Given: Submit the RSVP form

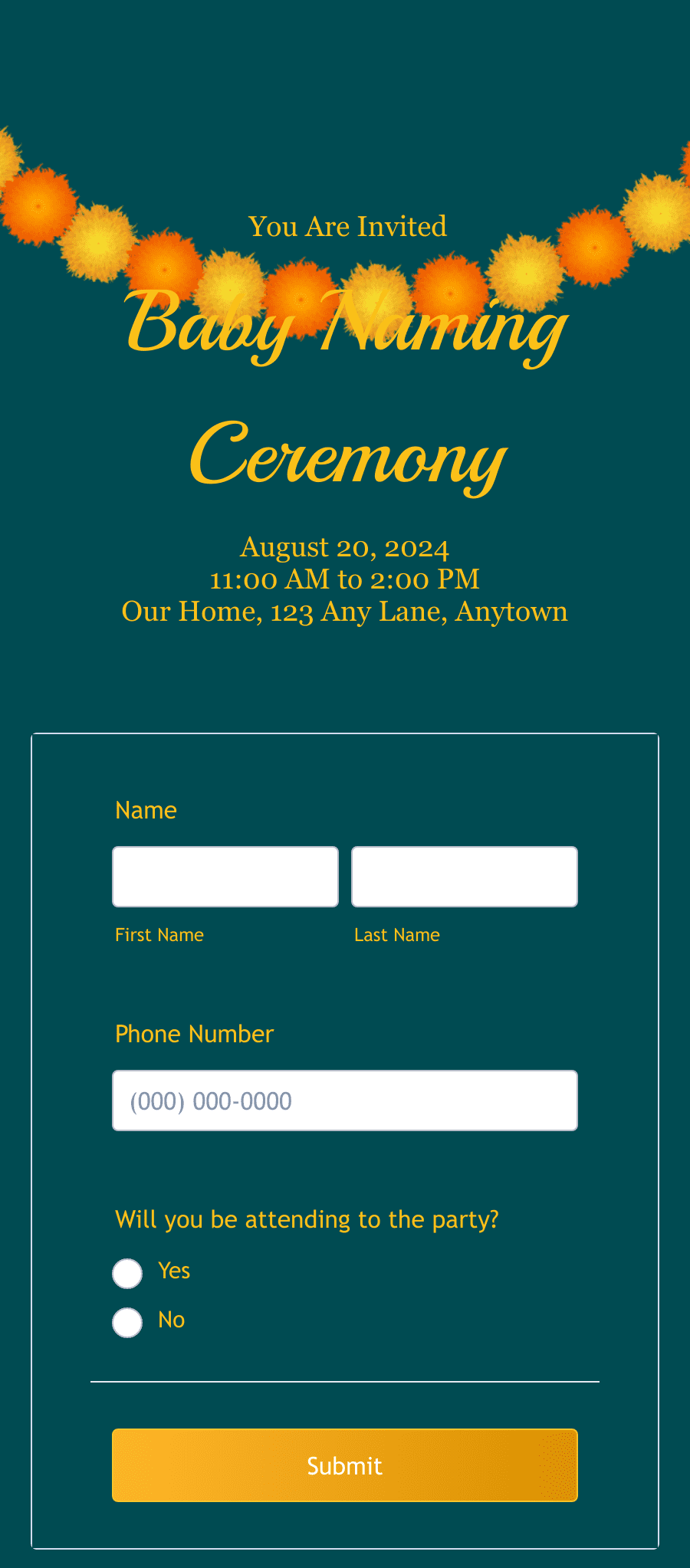Looking at the screenshot, I should click(345, 1465).
